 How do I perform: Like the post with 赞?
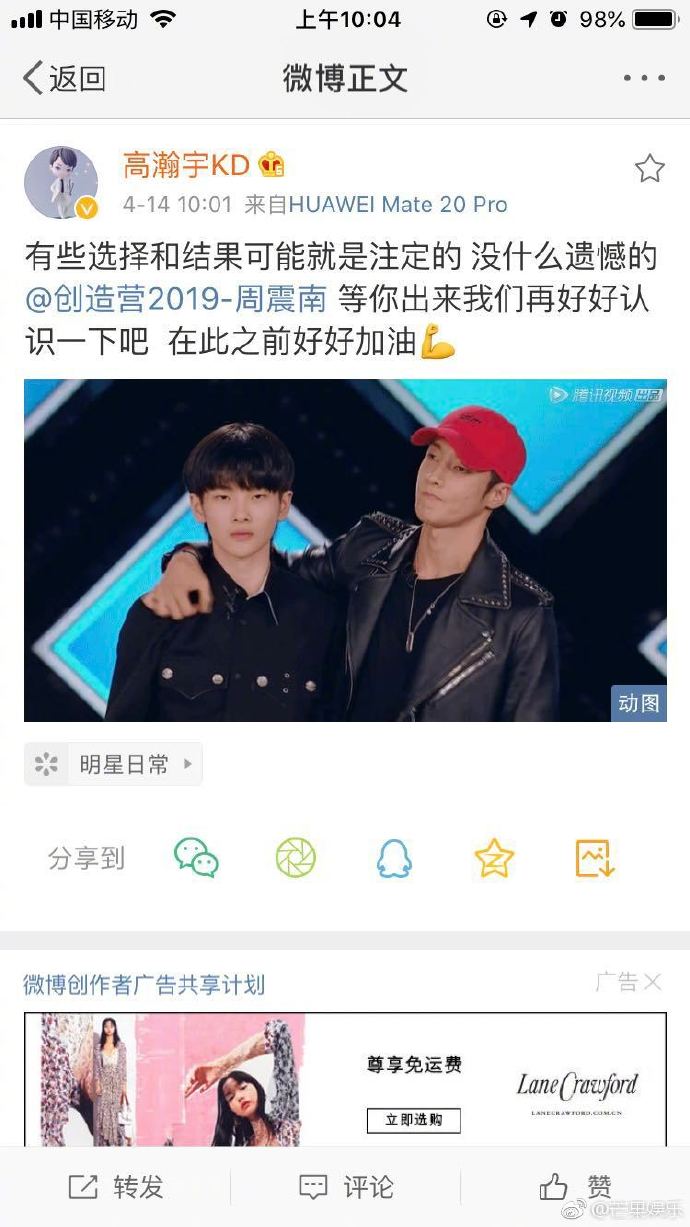[575, 1187]
